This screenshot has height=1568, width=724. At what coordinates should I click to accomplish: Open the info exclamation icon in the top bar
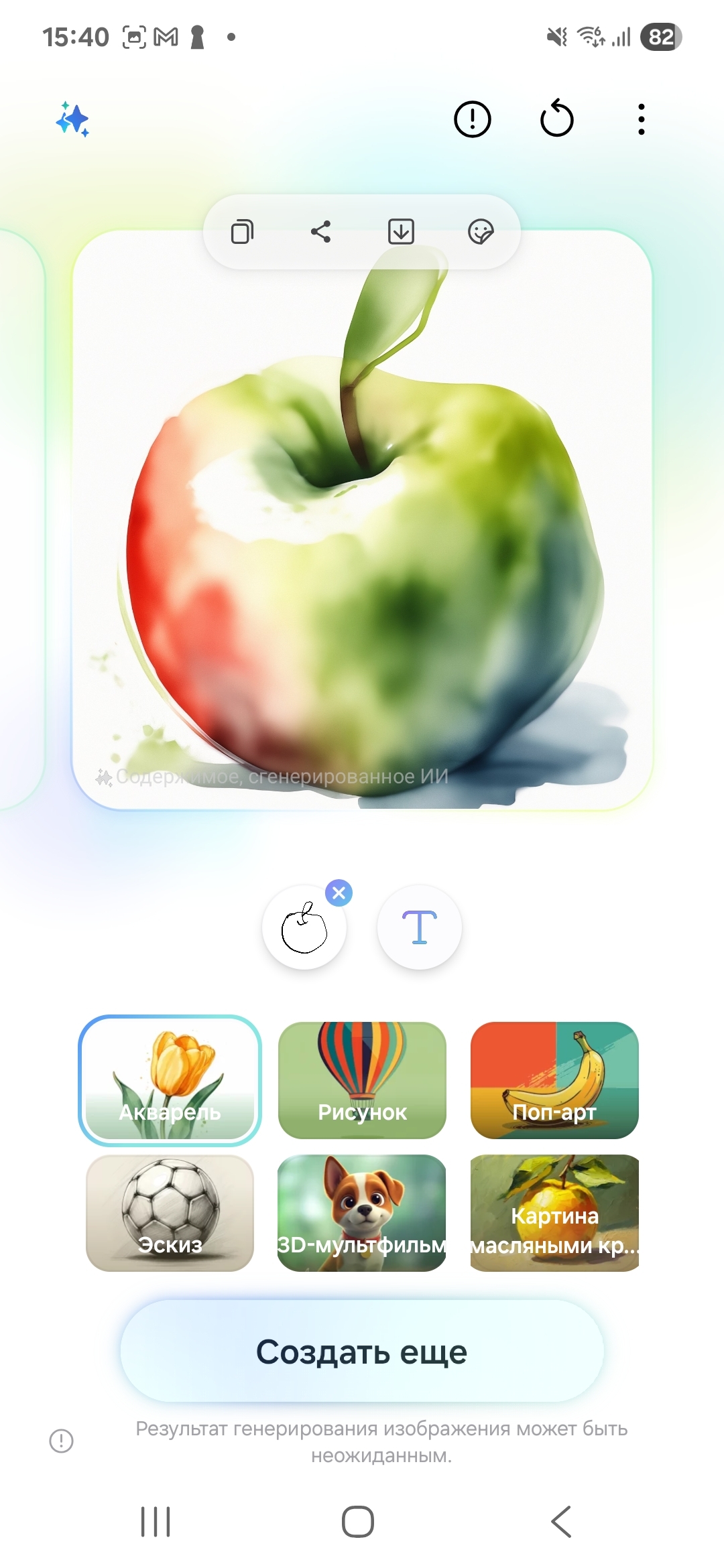473,119
